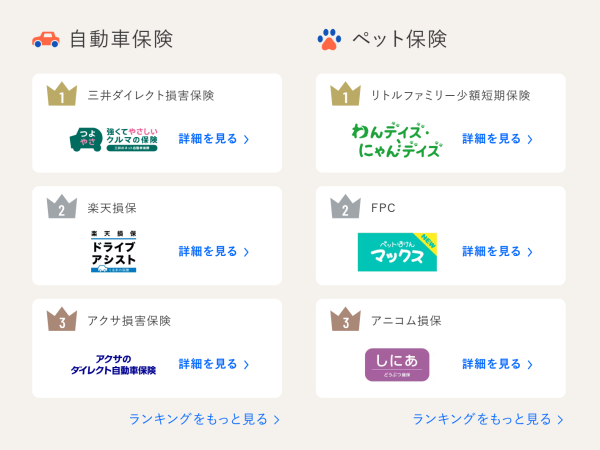View details for 三井ダイレクト損害保険
Image resolution: width=600 pixels, height=450 pixels.
[213, 139]
